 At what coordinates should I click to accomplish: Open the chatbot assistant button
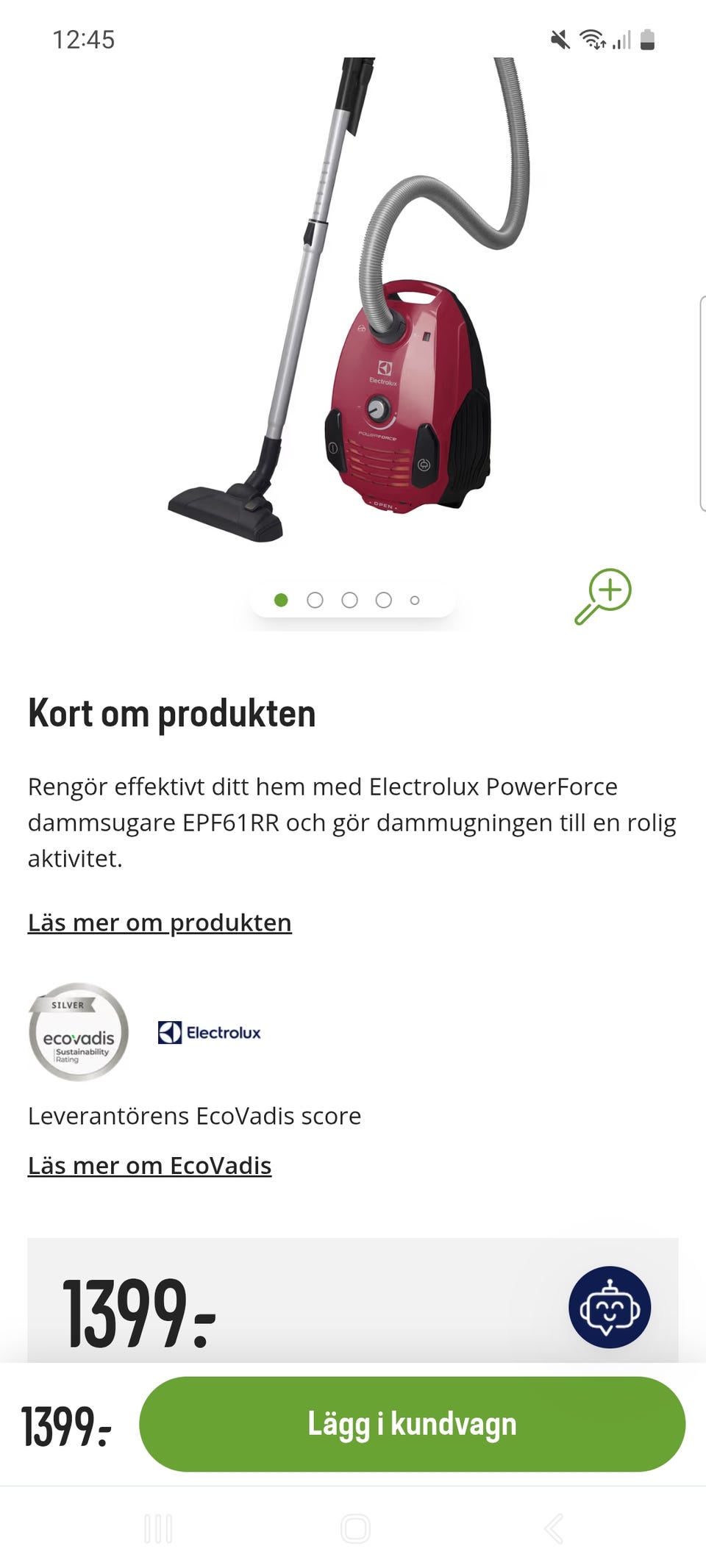click(610, 1307)
